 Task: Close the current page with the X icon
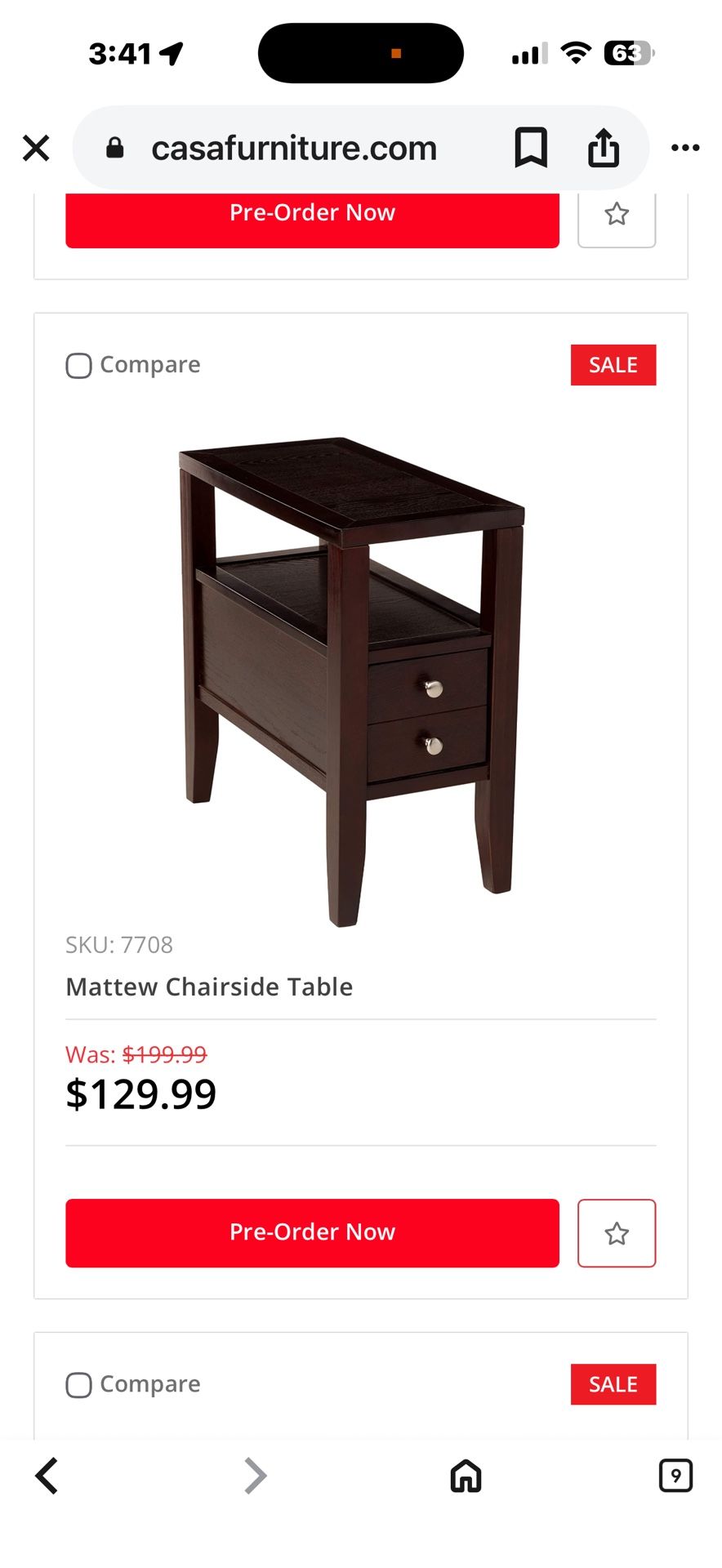click(x=36, y=148)
